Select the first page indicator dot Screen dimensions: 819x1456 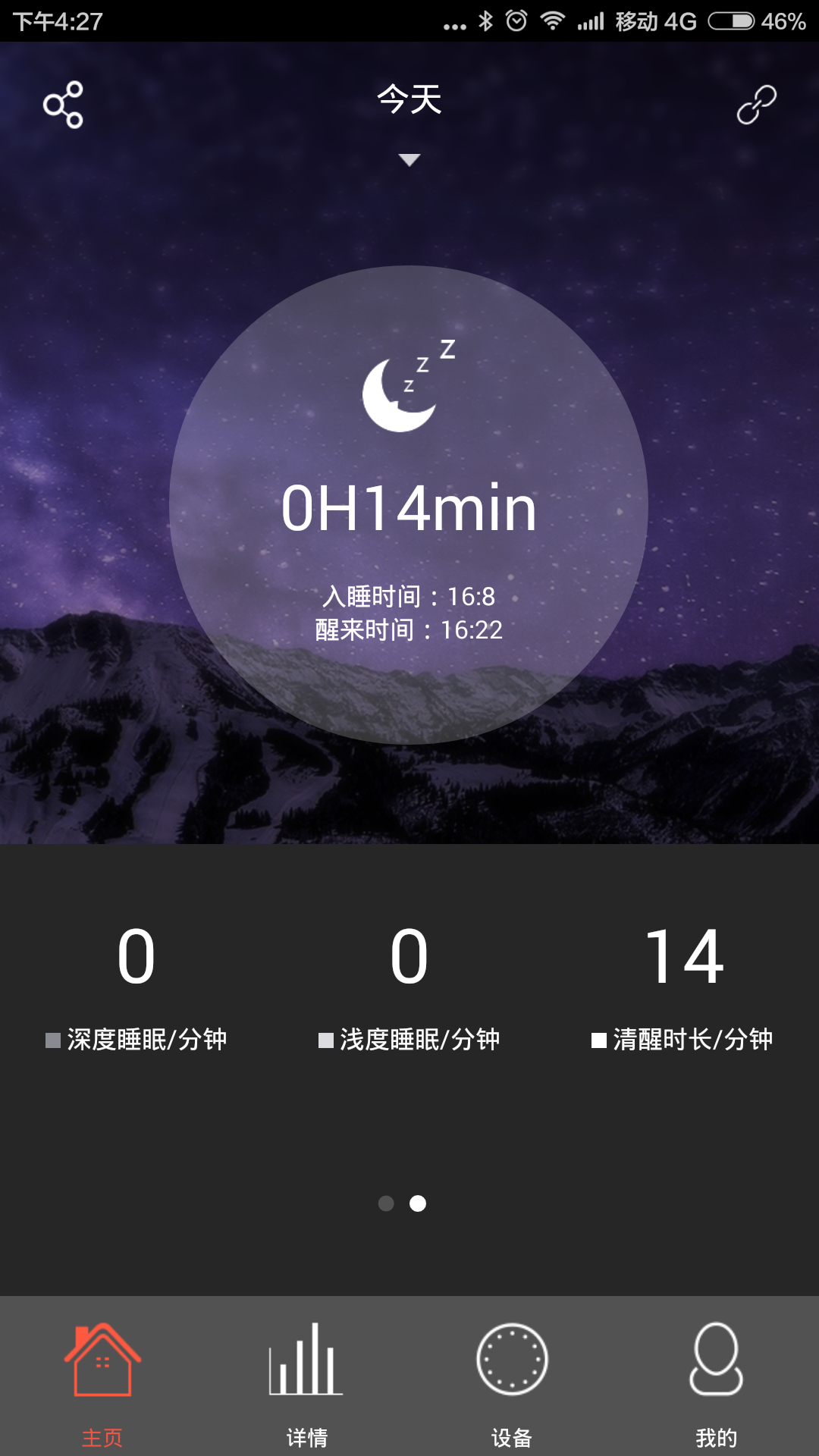point(386,1203)
